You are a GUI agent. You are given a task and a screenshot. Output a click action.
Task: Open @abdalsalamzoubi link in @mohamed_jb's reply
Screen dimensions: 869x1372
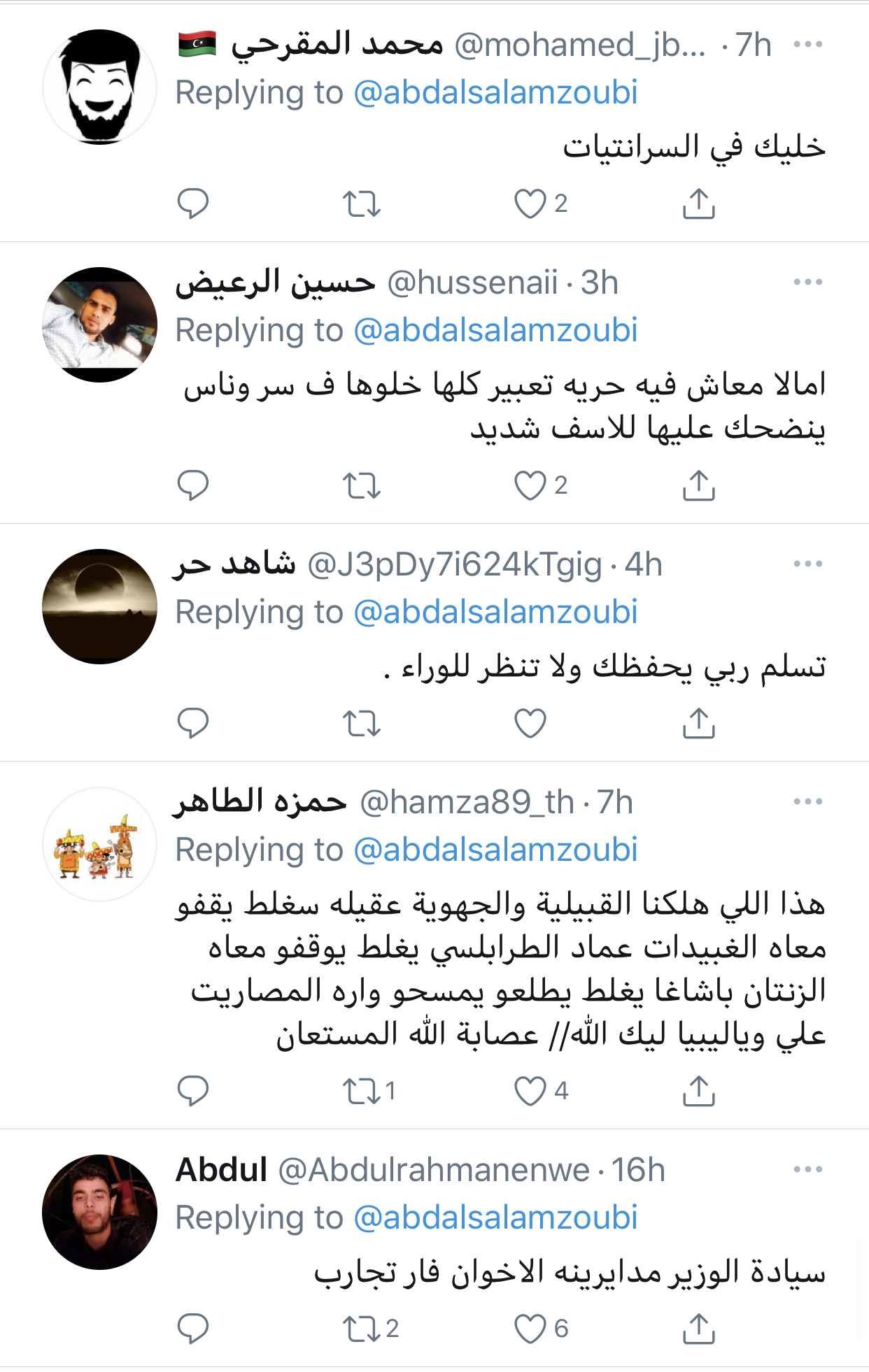tap(495, 92)
